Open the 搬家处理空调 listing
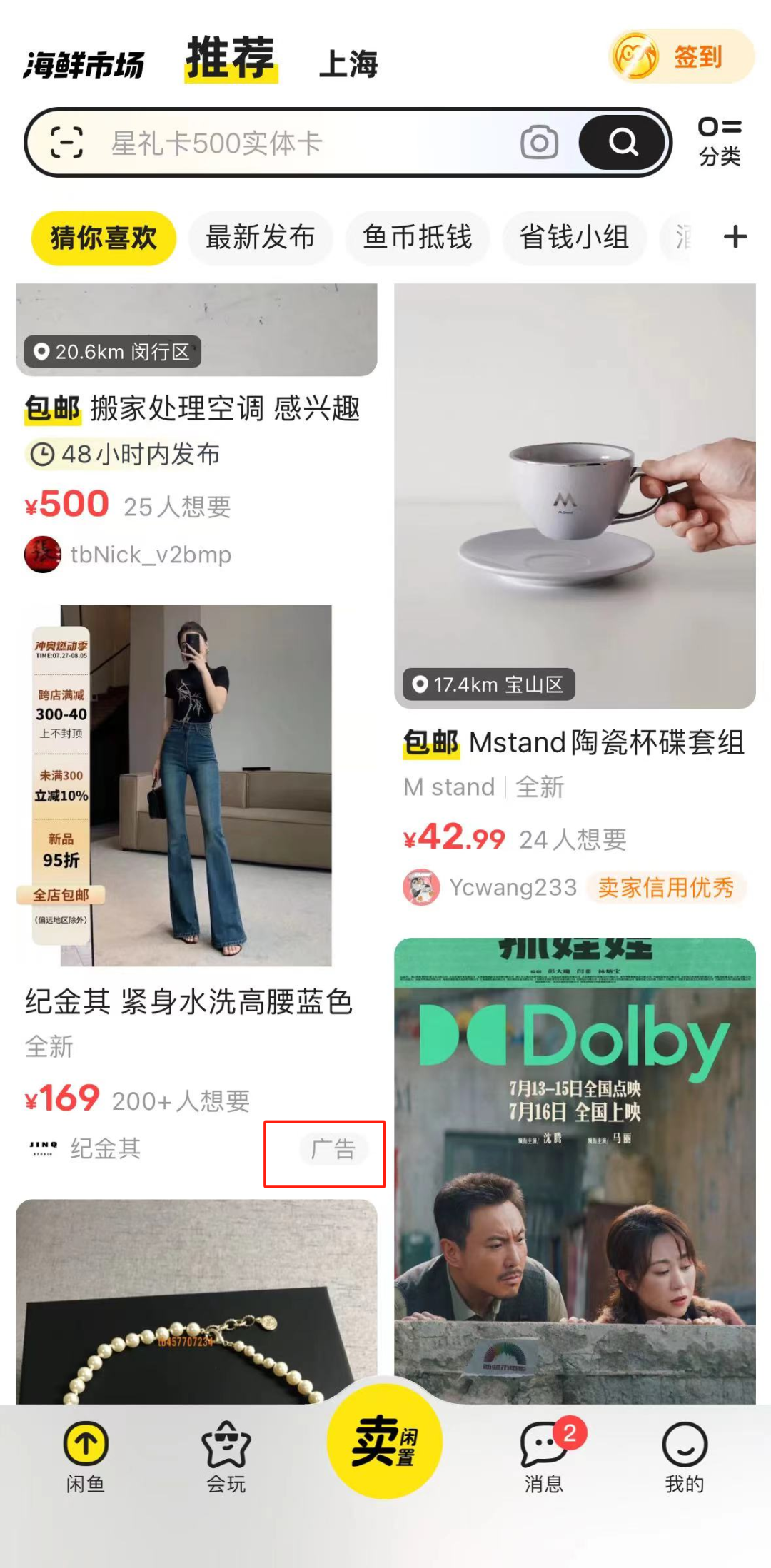This screenshot has height=1568, width=771. 193,408
